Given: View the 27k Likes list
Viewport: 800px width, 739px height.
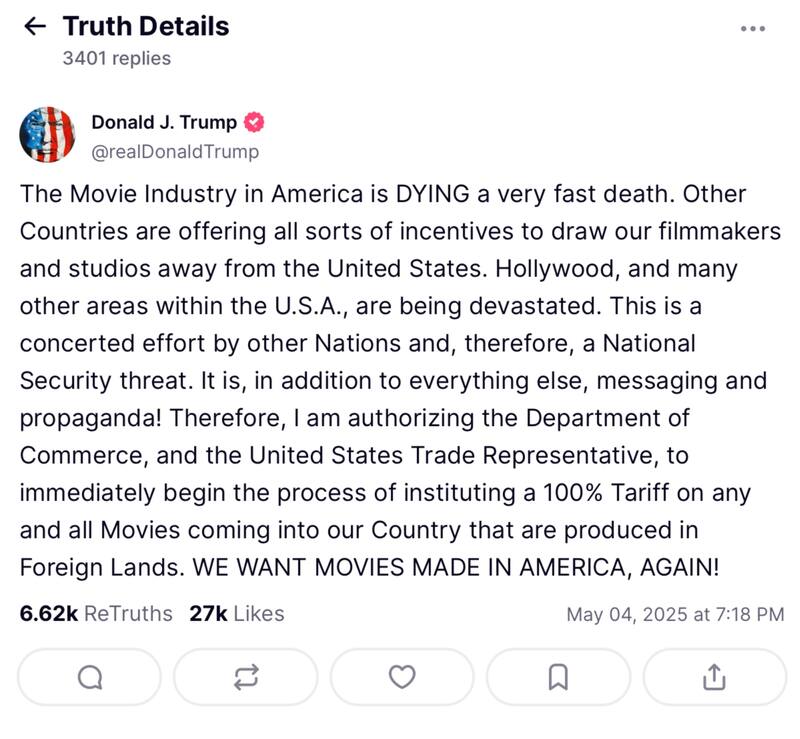Looking at the screenshot, I should click(237, 613).
